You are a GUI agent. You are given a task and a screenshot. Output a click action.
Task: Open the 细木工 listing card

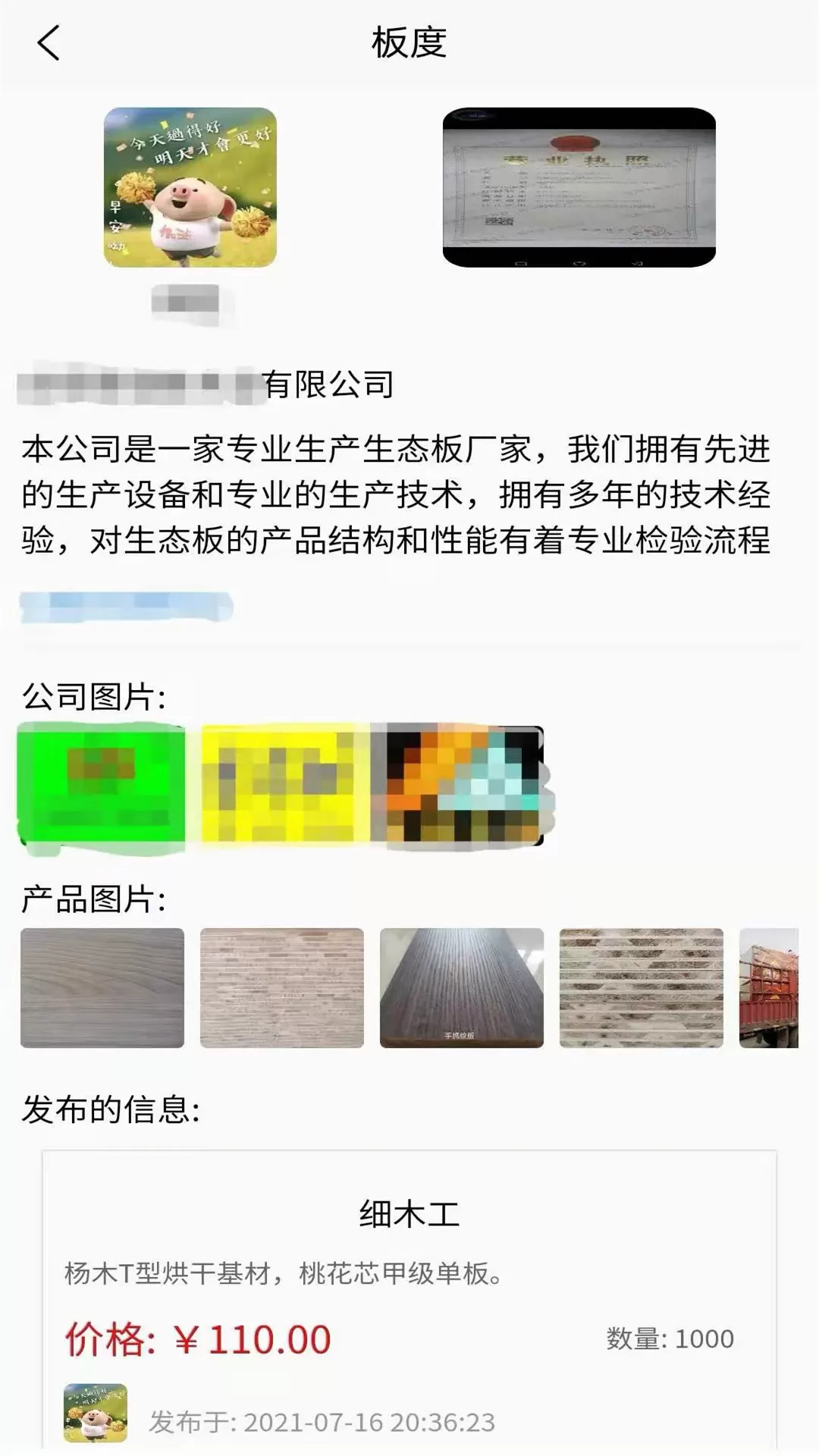(409, 1289)
